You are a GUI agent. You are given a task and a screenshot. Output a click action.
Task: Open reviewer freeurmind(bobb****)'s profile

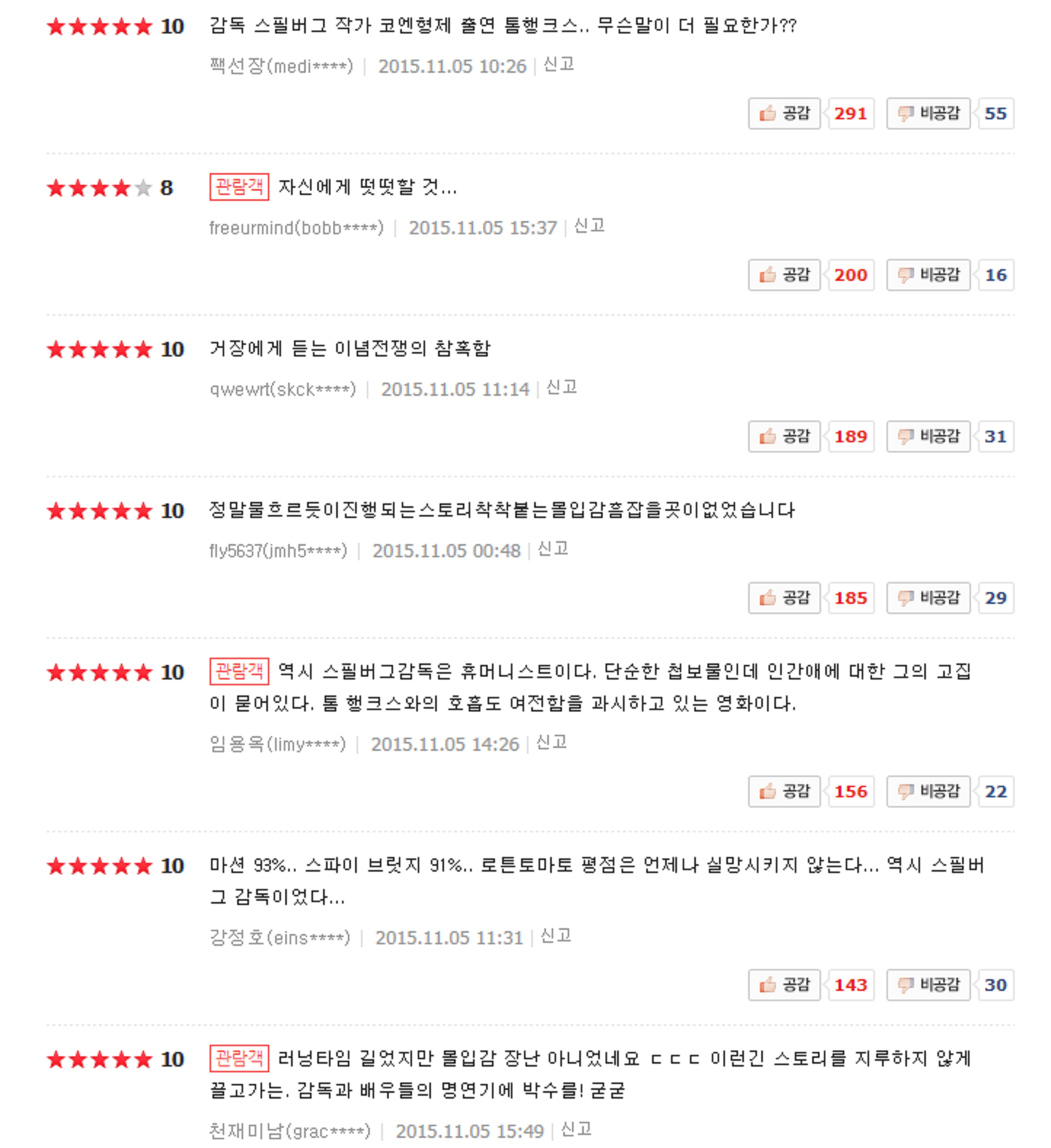[x=296, y=228]
